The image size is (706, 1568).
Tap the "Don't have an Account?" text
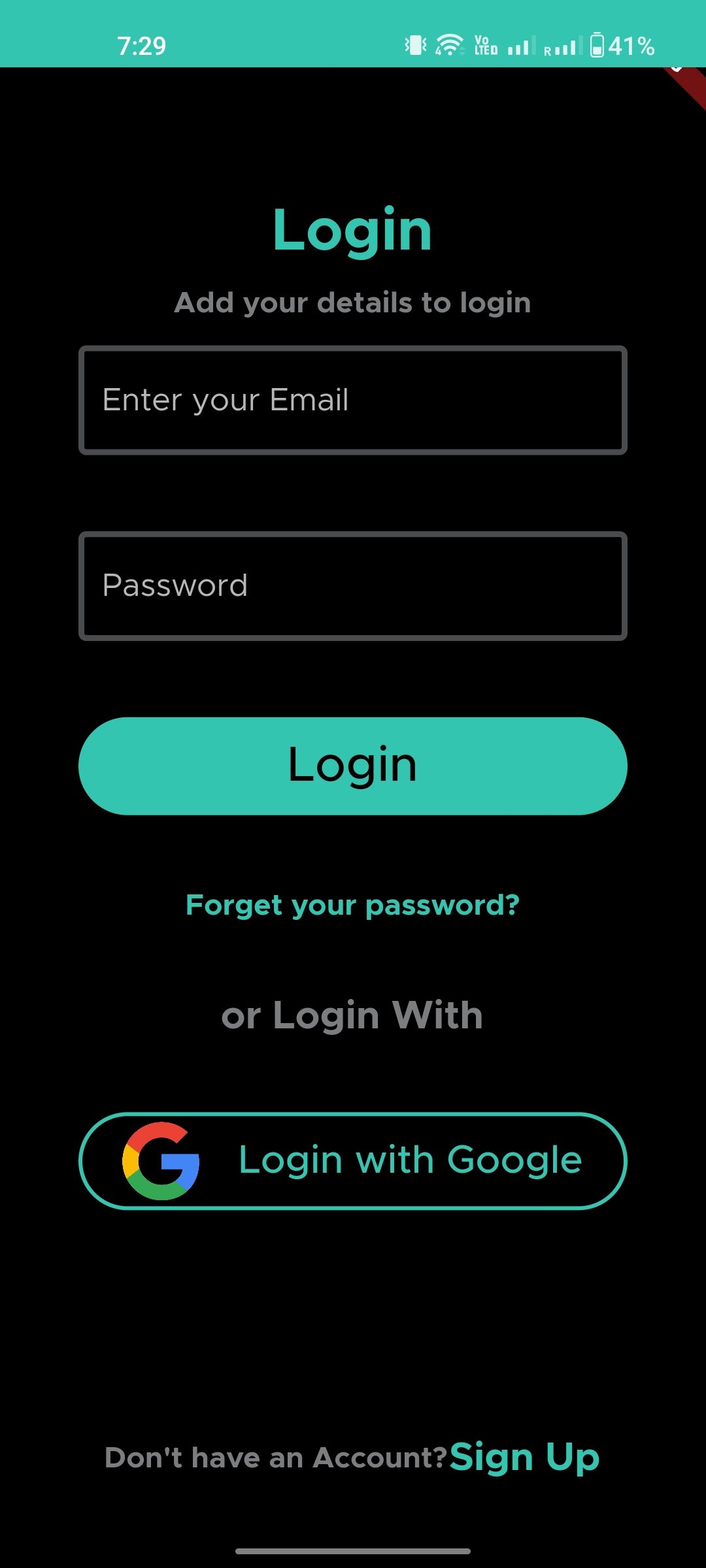coord(275,1458)
